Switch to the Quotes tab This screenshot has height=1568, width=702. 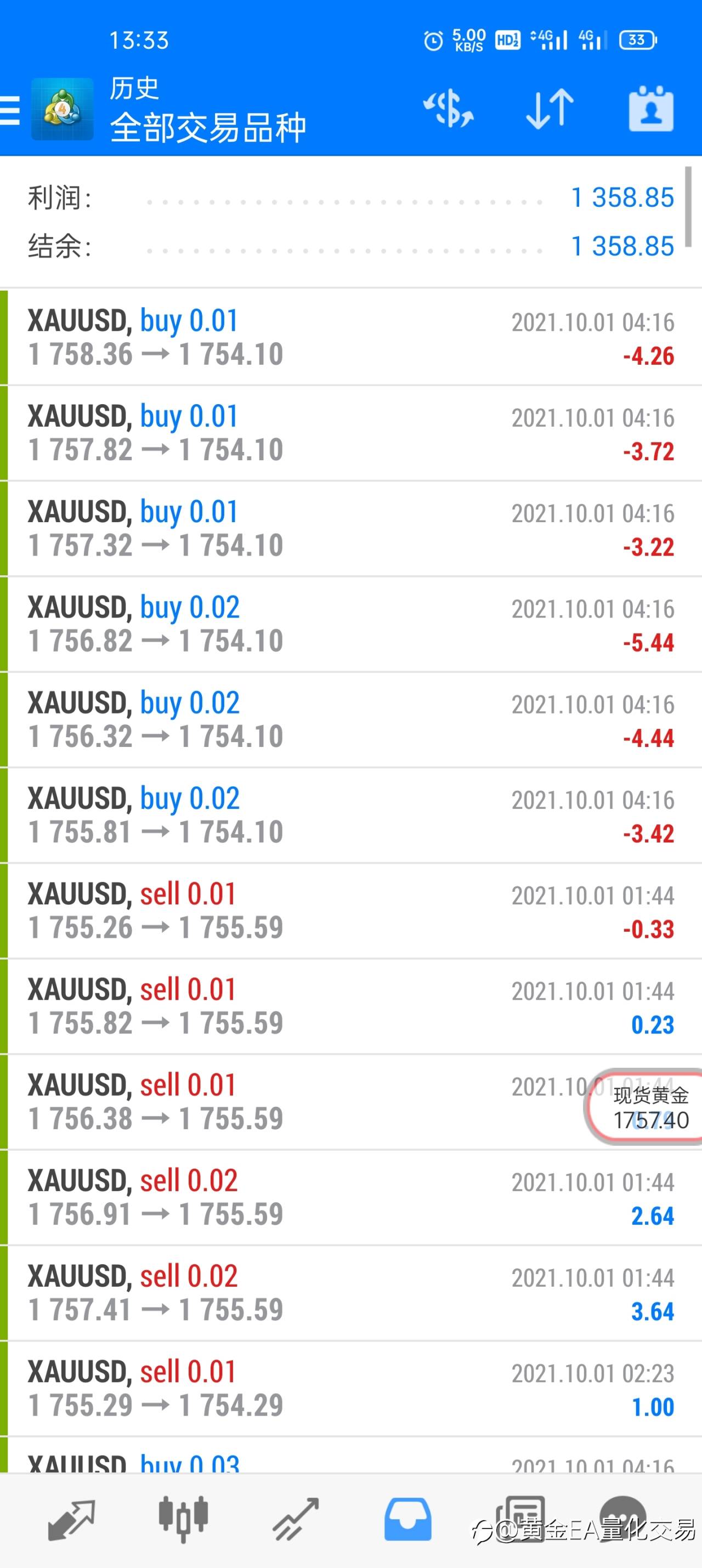(71, 1519)
